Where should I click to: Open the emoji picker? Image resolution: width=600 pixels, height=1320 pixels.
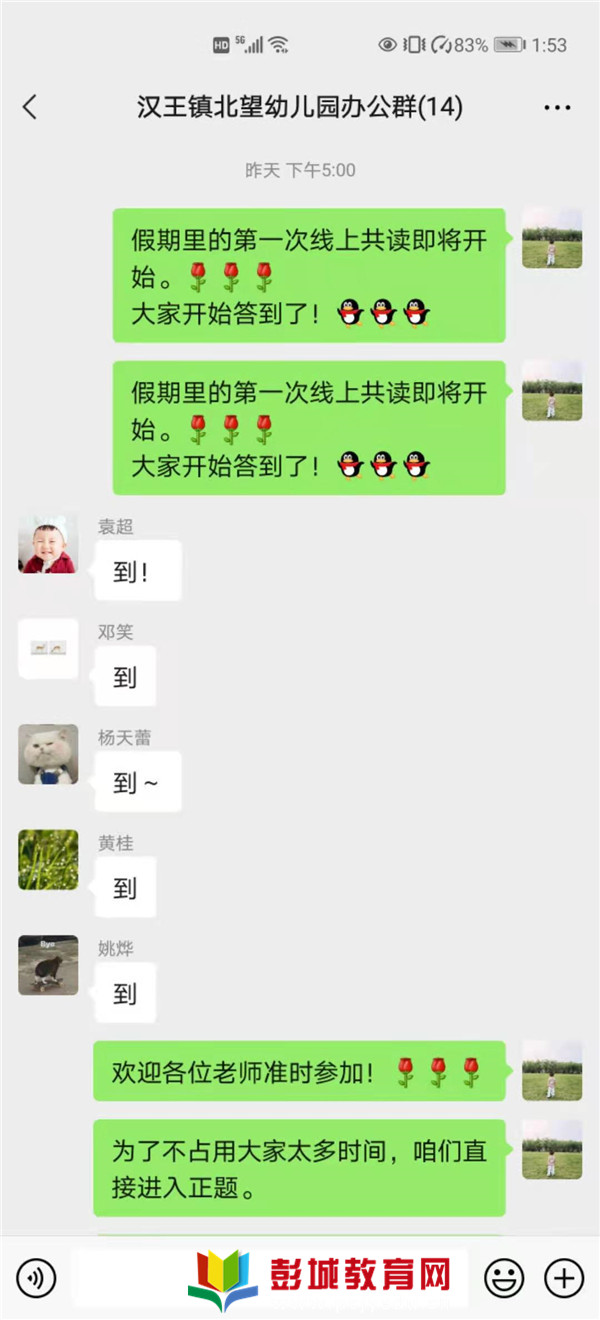coord(504,1277)
